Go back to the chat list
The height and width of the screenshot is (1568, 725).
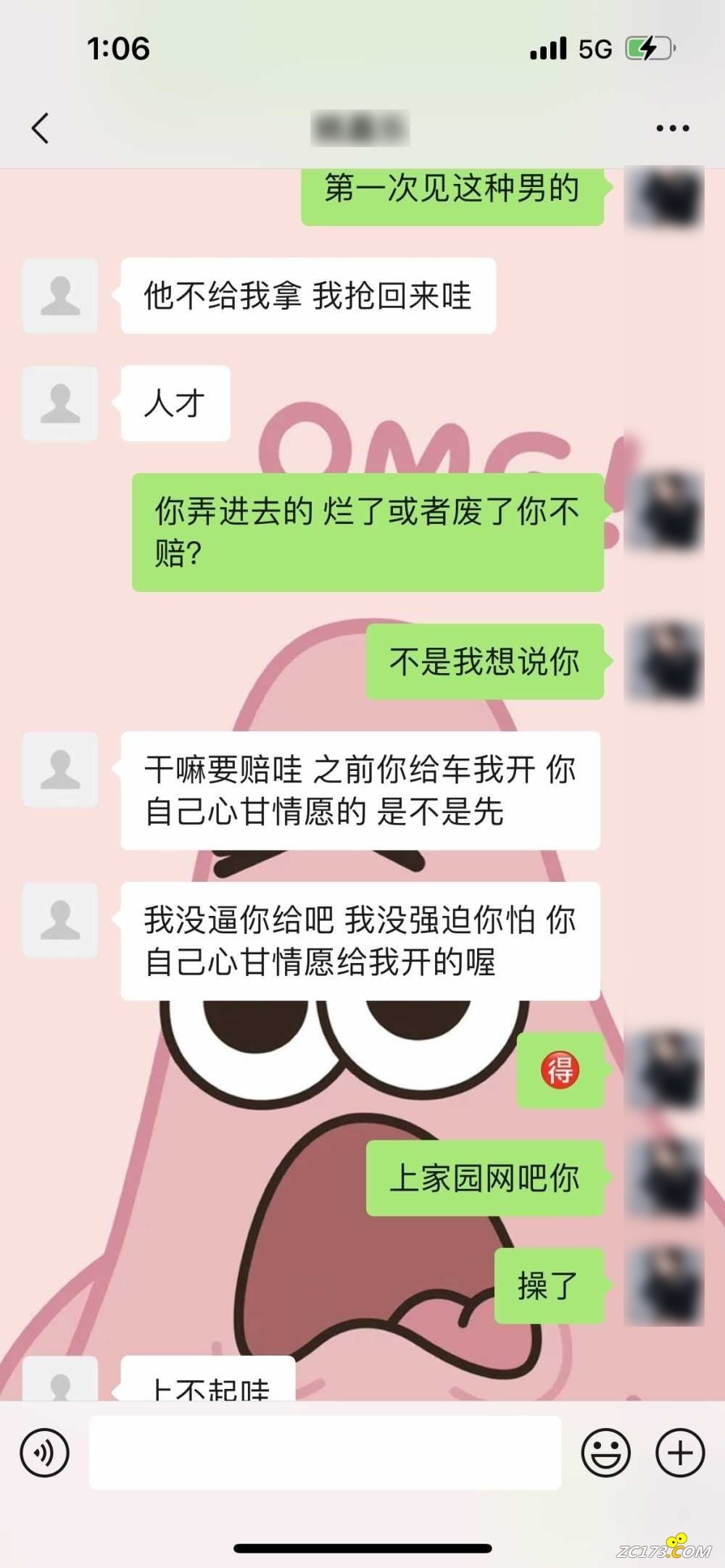[41, 128]
